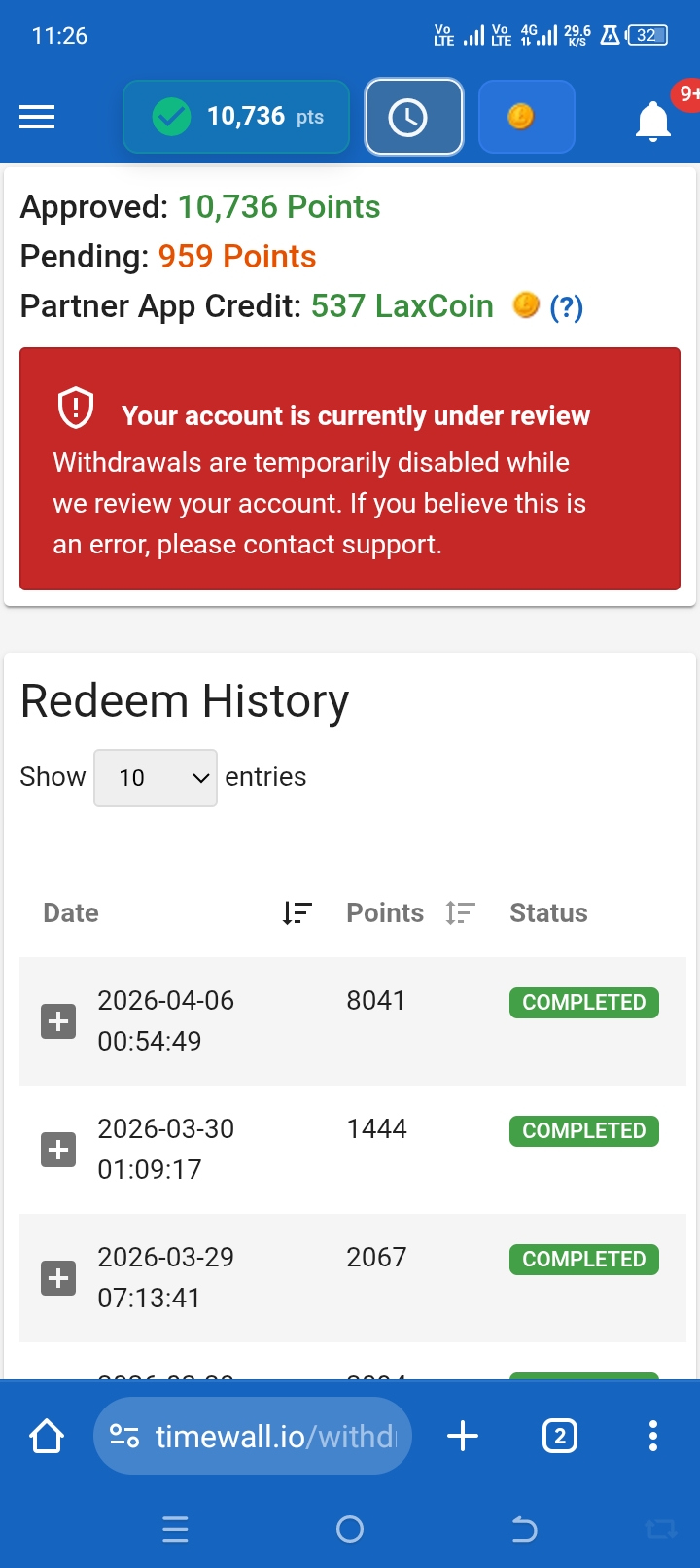The width and height of the screenshot is (700, 1568).
Task: Open the Show entries dropdown
Action: click(156, 777)
